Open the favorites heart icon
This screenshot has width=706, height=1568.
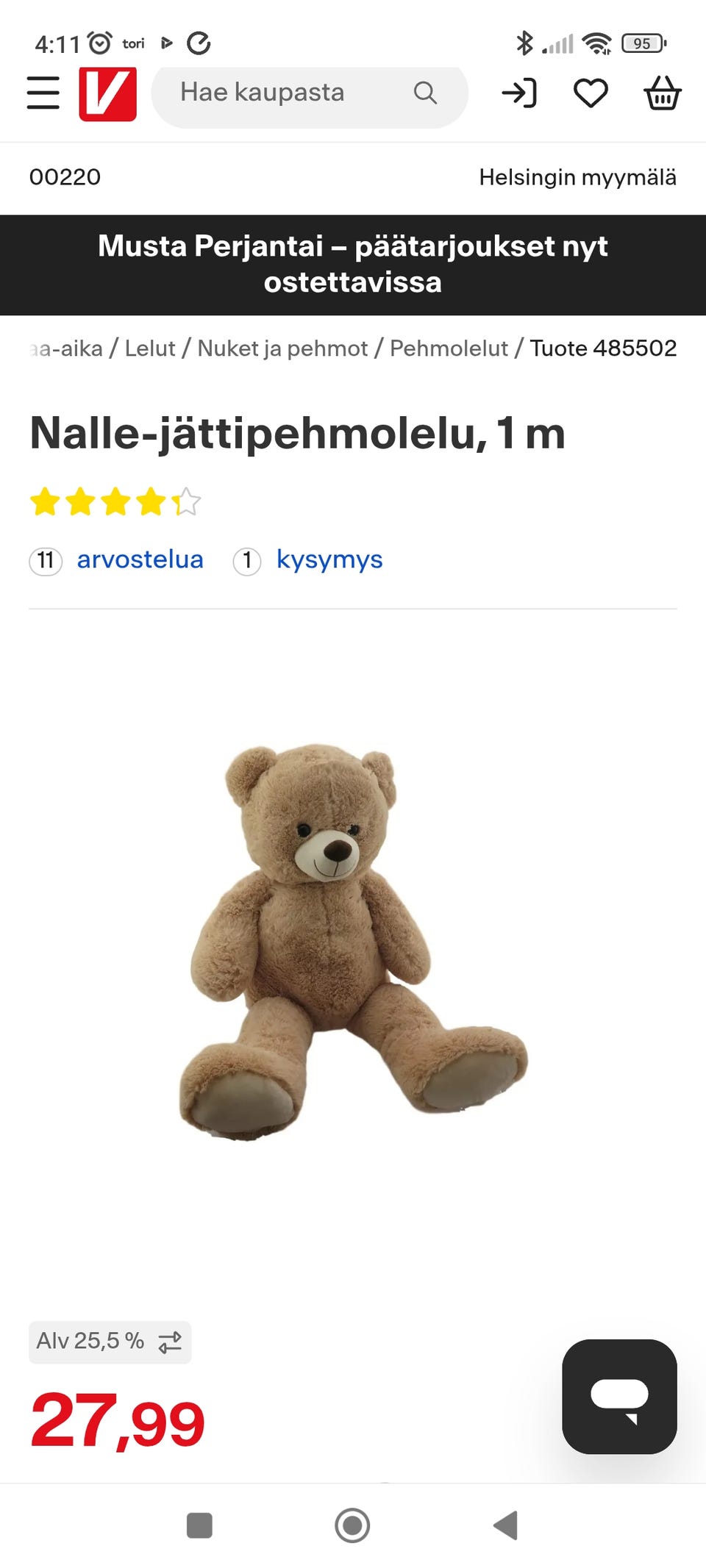click(591, 93)
